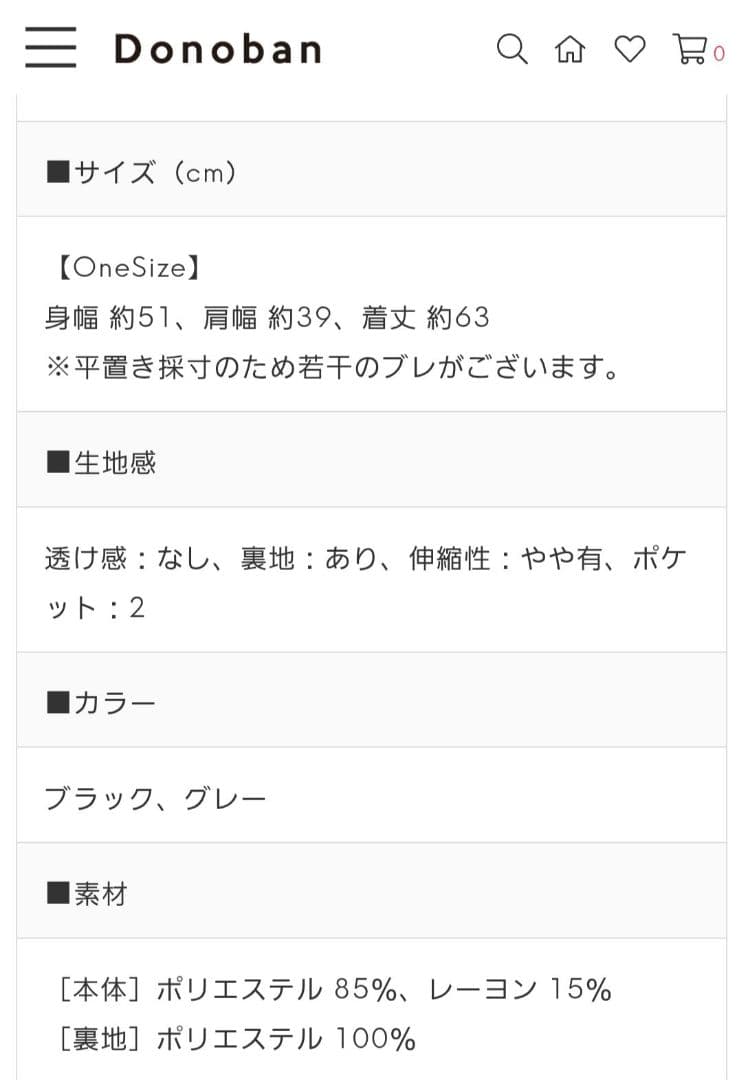The width and height of the screenshot is (742, 1080).
Task: Open the wishlist heart icon
Action: point(630,47)
